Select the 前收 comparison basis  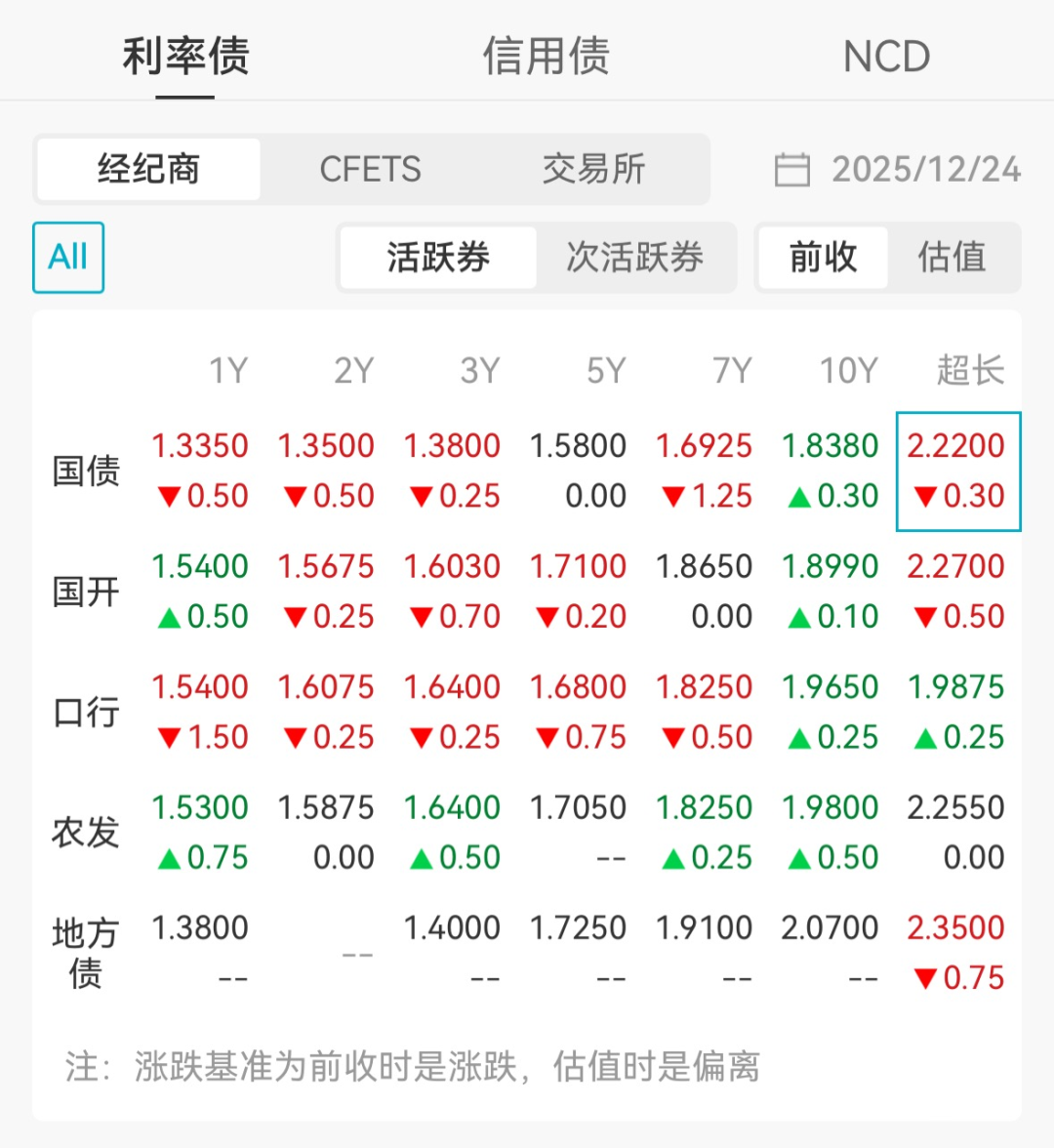point(823,258)
